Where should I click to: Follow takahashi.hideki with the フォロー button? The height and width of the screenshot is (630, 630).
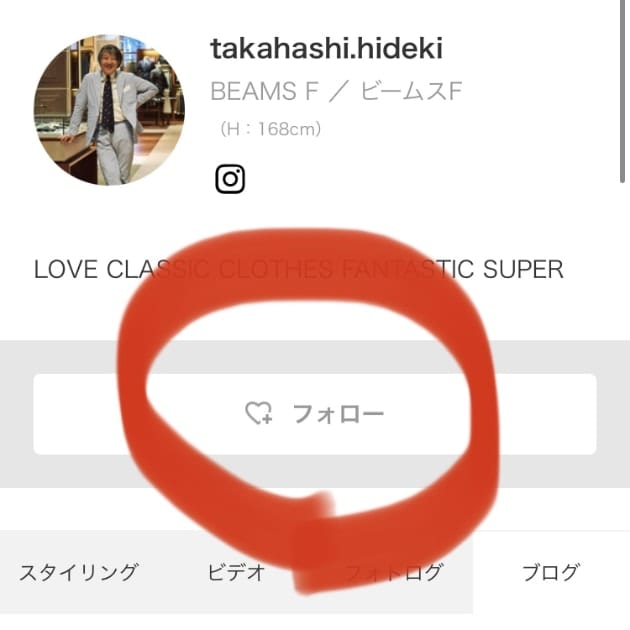(314, 414)
